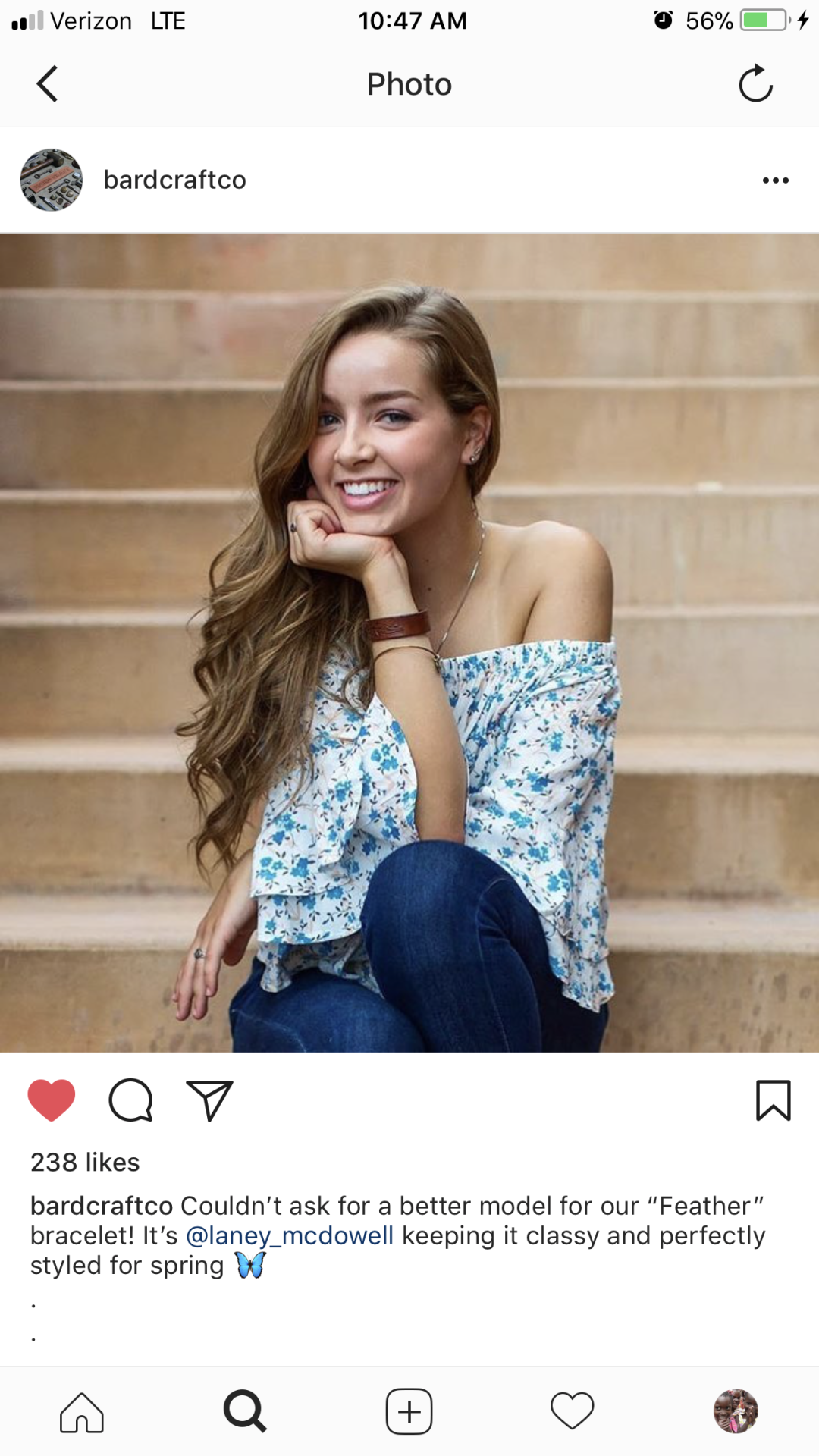Go back from the Photo screen
This screenshot has width=819, height=1456.
click(47, 83)
